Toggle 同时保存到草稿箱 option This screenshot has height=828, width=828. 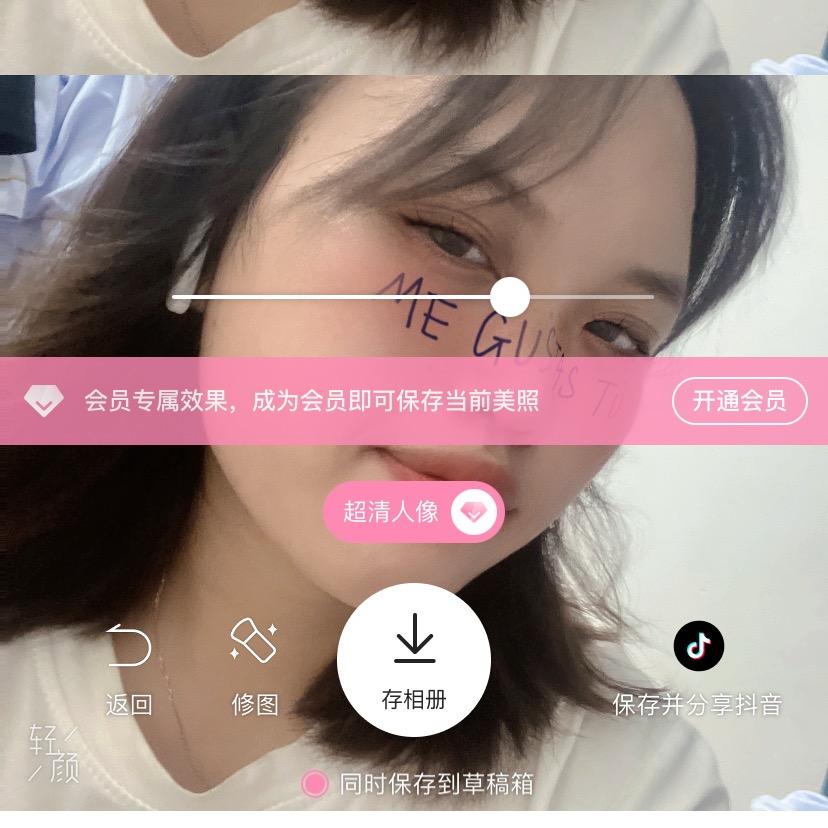pos(315,784)
